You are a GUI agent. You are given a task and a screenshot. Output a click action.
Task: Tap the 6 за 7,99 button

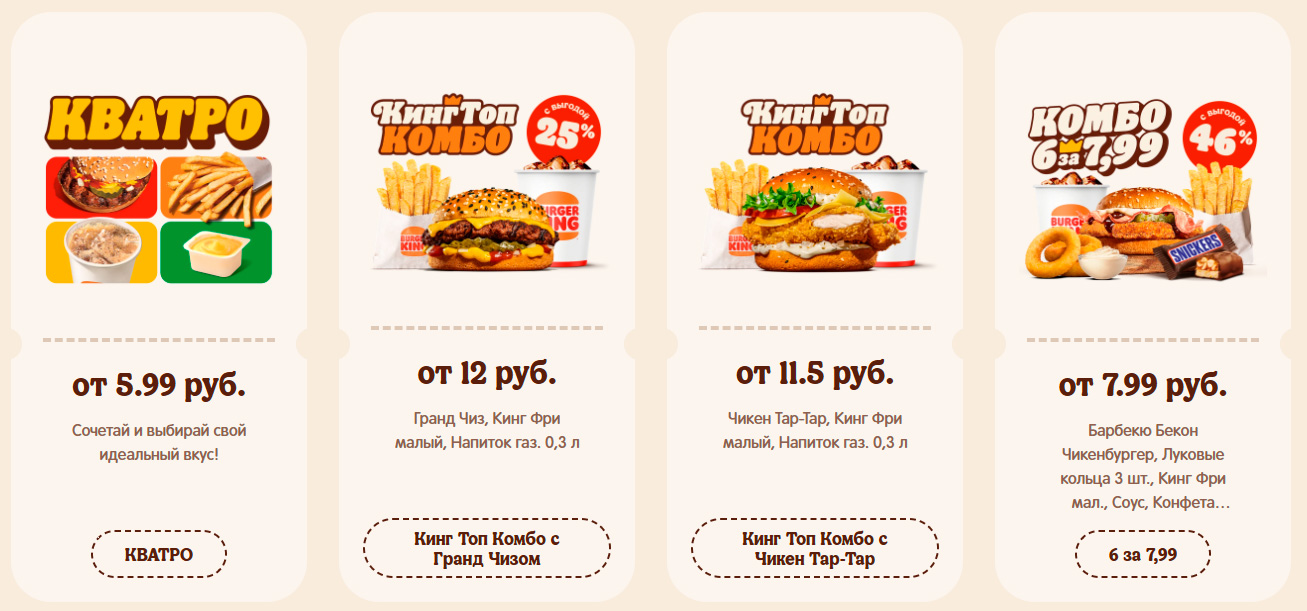pos(1143,554)
